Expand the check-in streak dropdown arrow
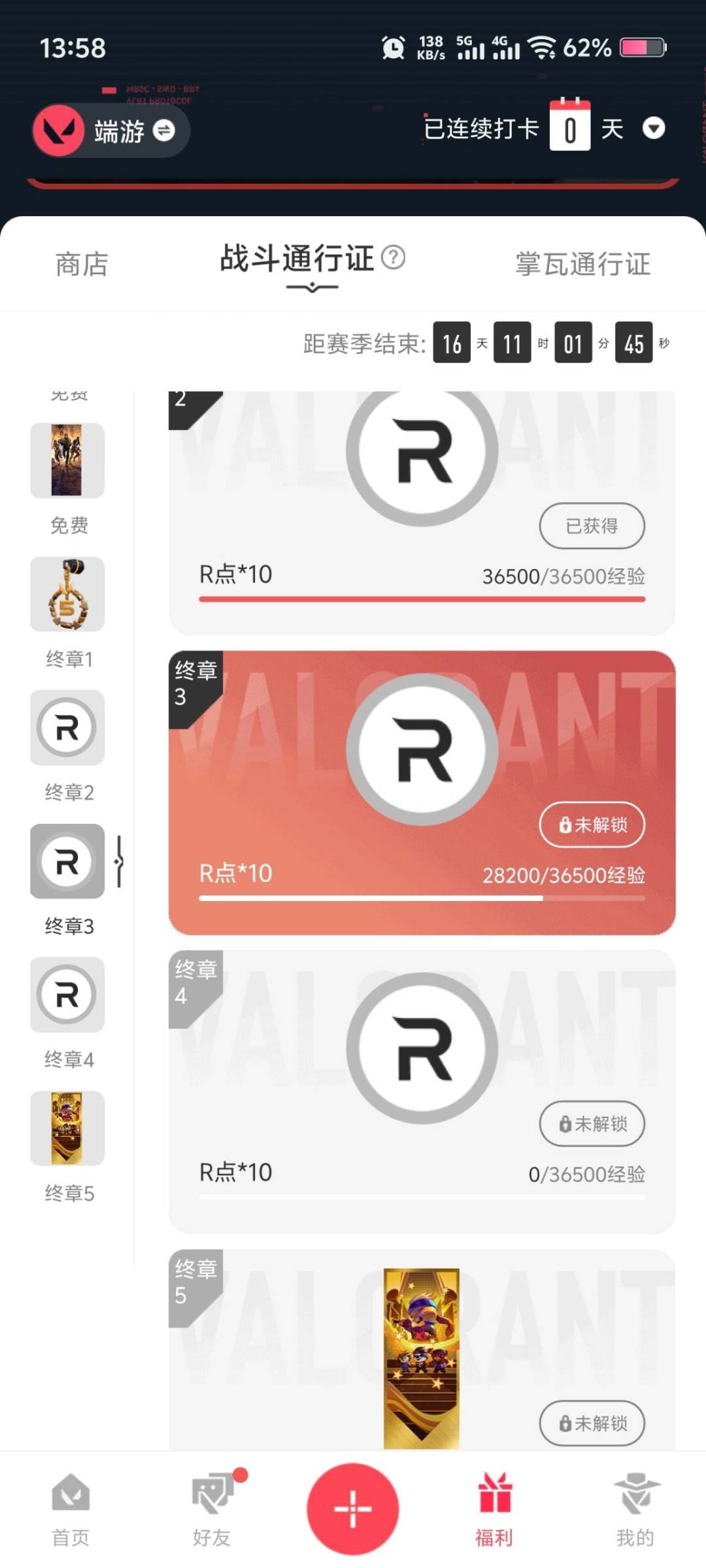This screenshot has height=1568, width=706. [x=653, y=128]
